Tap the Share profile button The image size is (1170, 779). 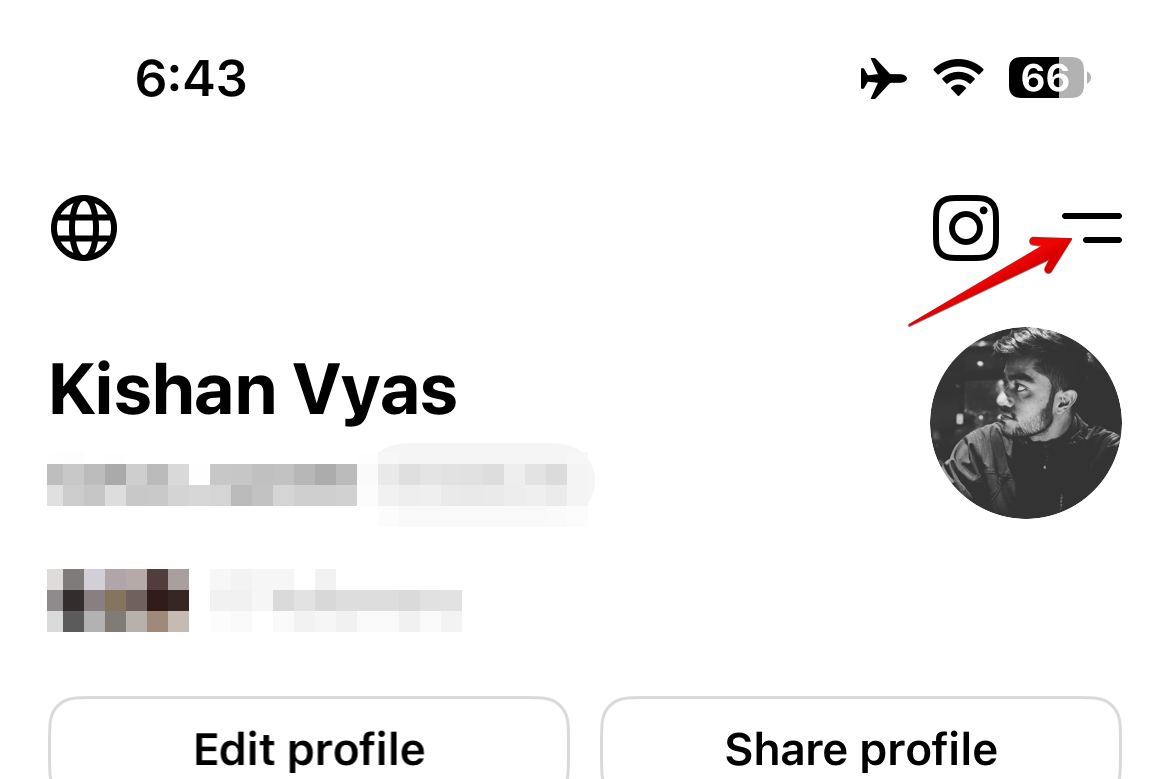pos(861,745)
